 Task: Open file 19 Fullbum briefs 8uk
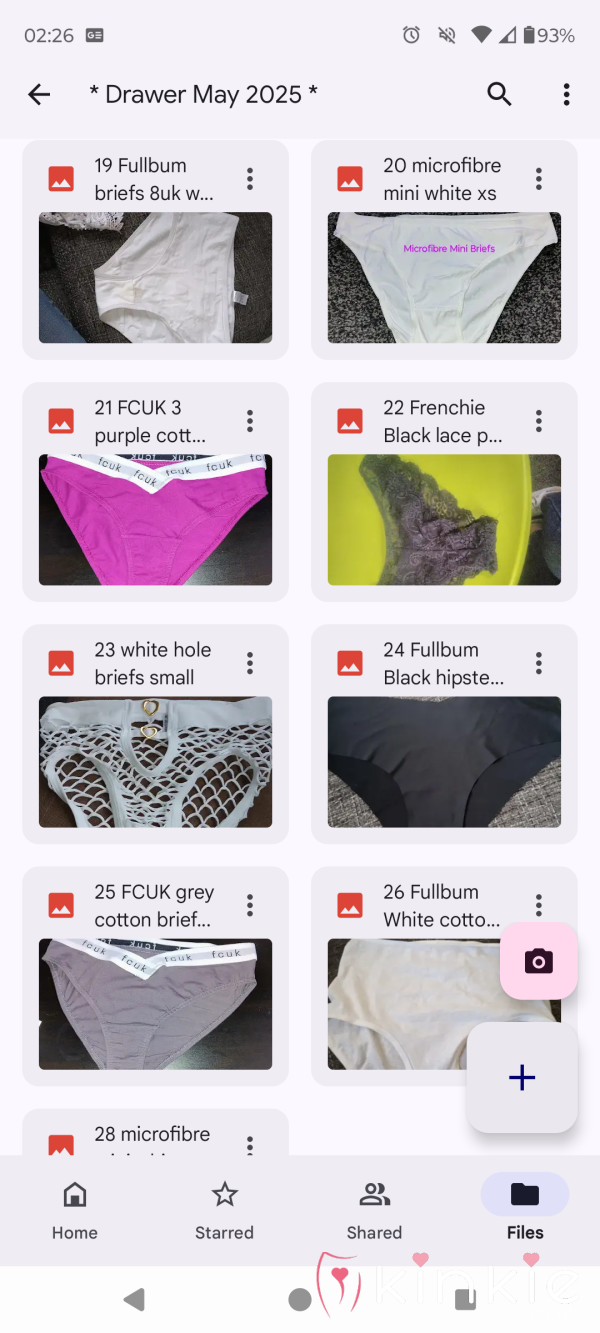[x=155, y=250]
